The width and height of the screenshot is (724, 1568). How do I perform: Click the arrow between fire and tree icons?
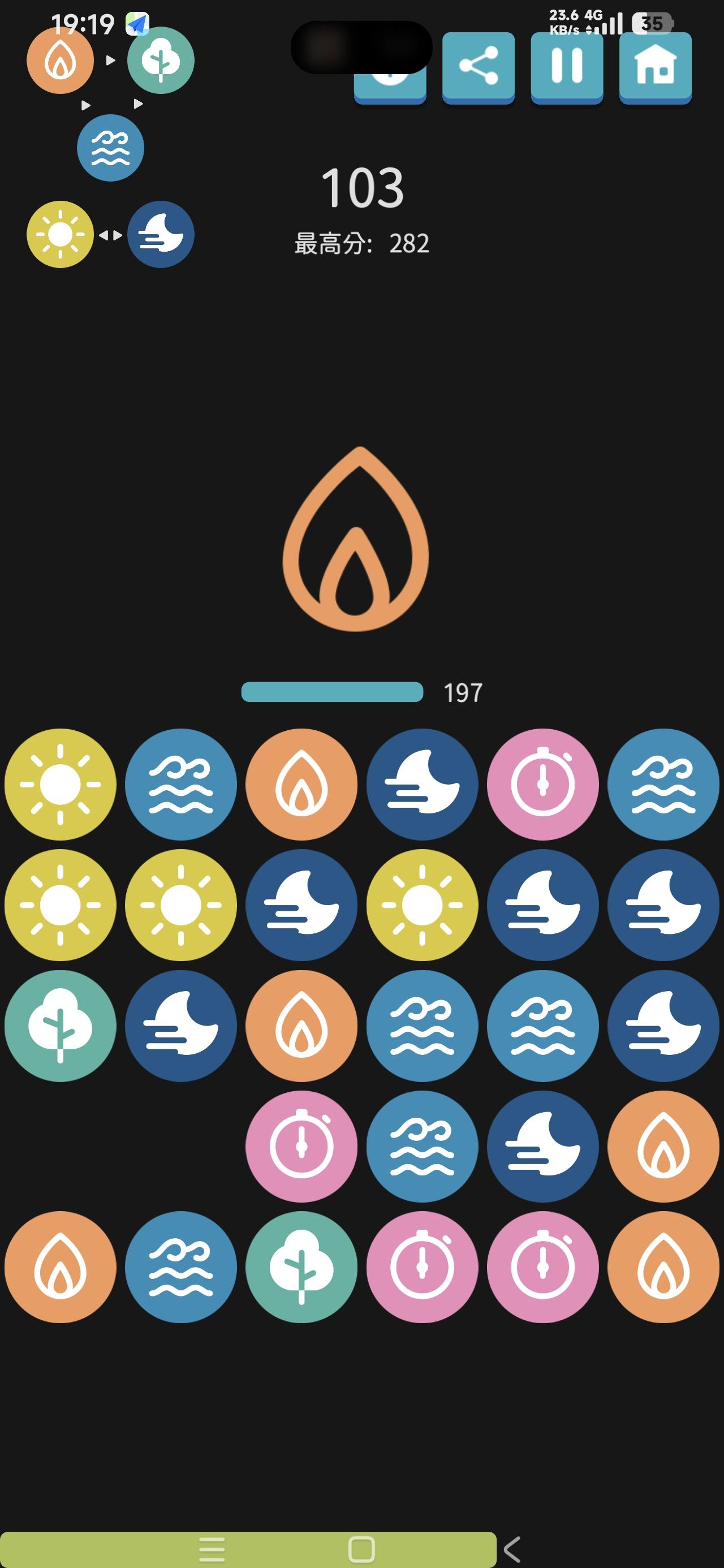coord(111,61)
